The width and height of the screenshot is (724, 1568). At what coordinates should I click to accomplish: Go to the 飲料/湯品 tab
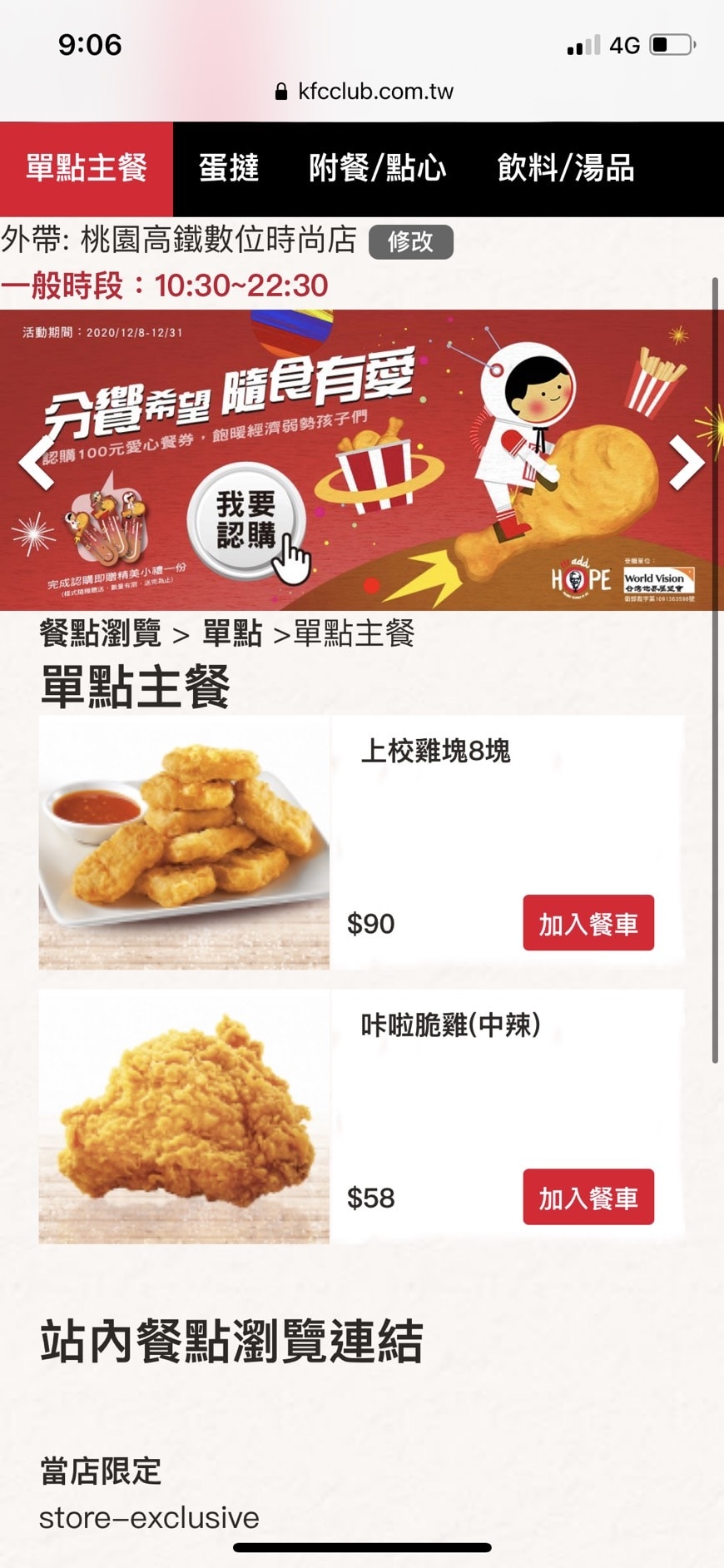[565, 168]
